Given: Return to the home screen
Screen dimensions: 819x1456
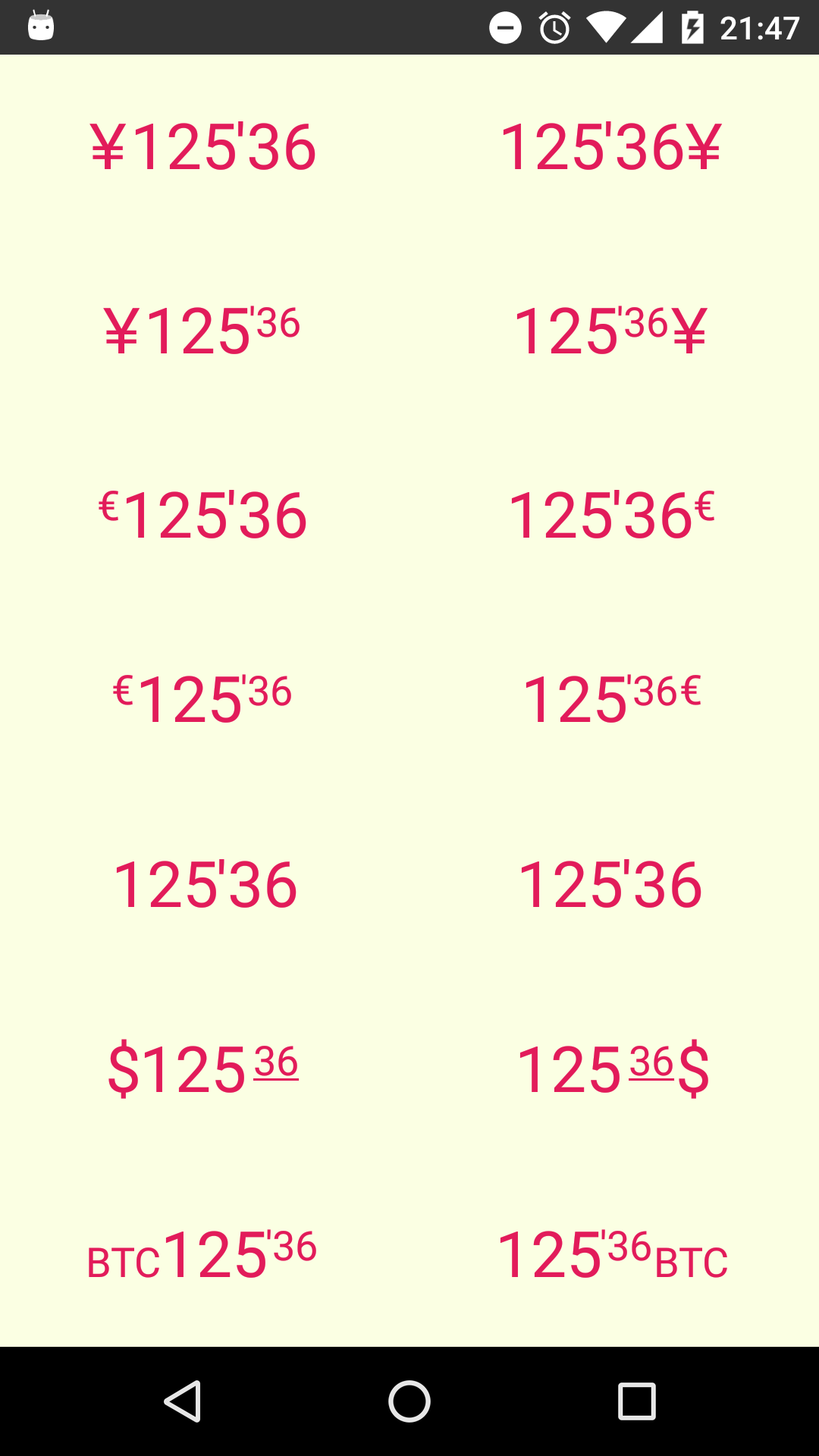Looking at the screenshot, I should coord(409,1401).
